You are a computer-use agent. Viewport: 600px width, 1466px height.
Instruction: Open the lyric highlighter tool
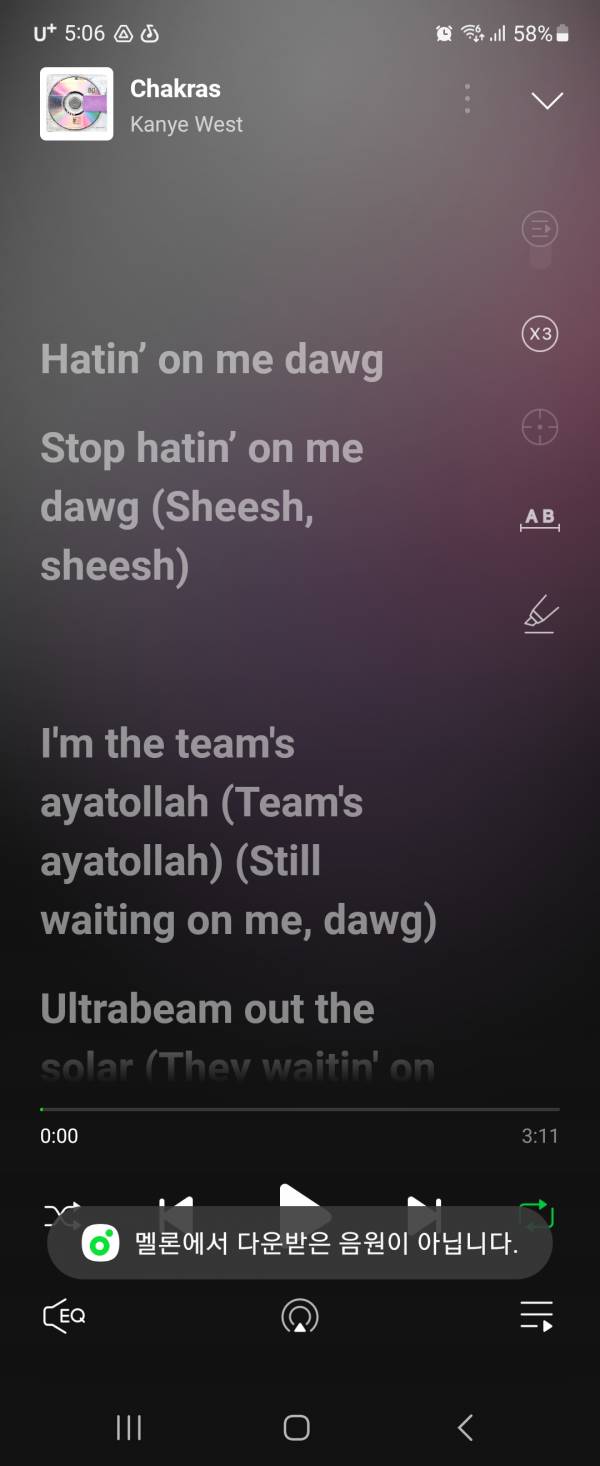[540, 613]
